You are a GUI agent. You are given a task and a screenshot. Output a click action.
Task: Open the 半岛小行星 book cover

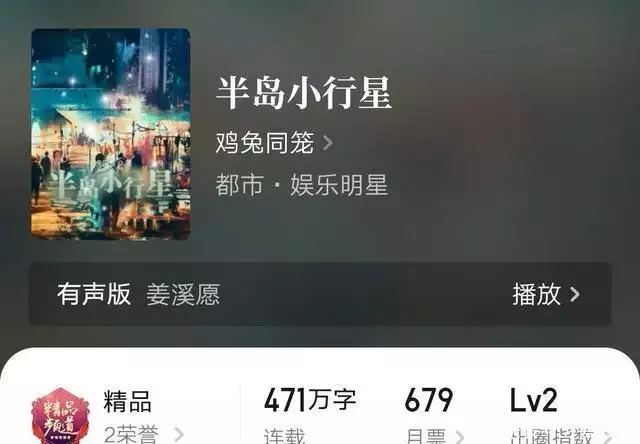tap(110, 133)
